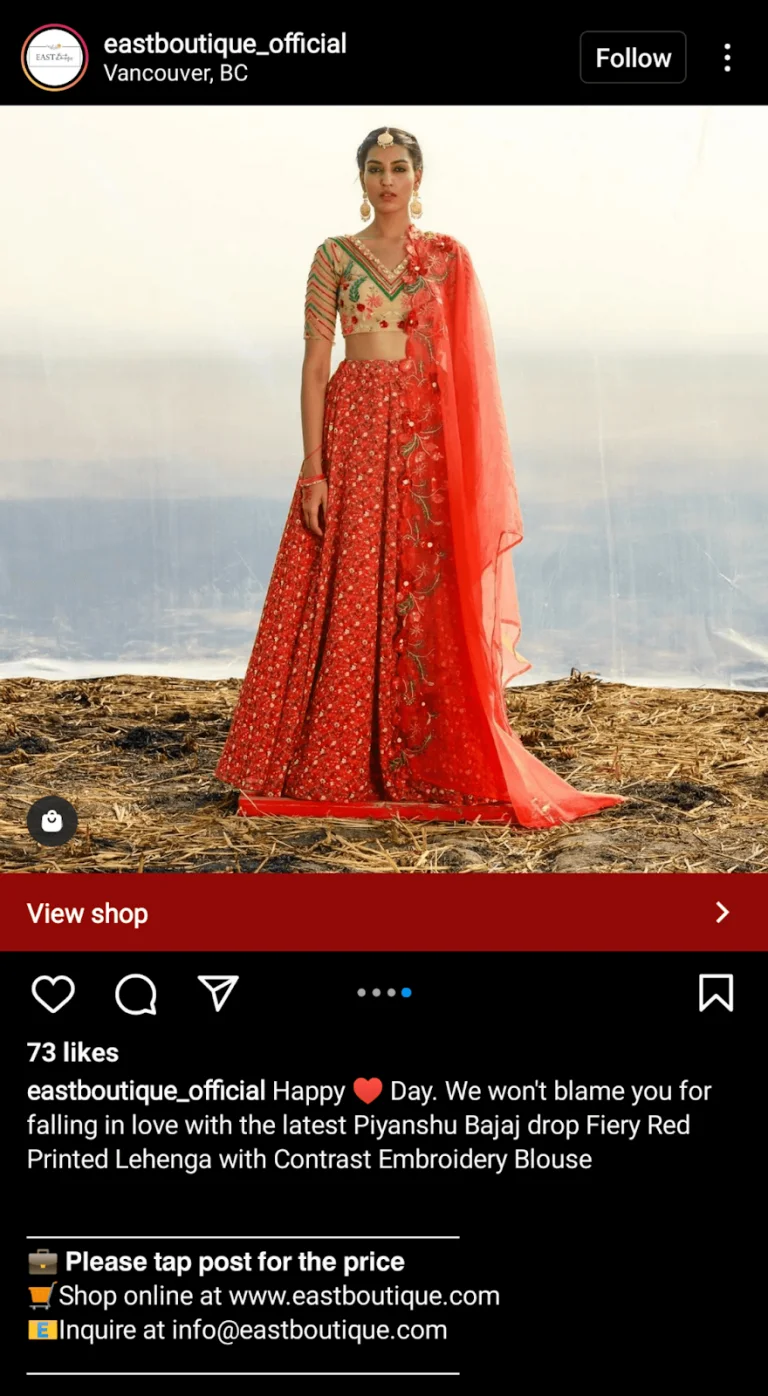The width and height of the screenshot is (768, 1396).
Task: Open eastboutique_official profile picture
Action: (x=55, y=58)
